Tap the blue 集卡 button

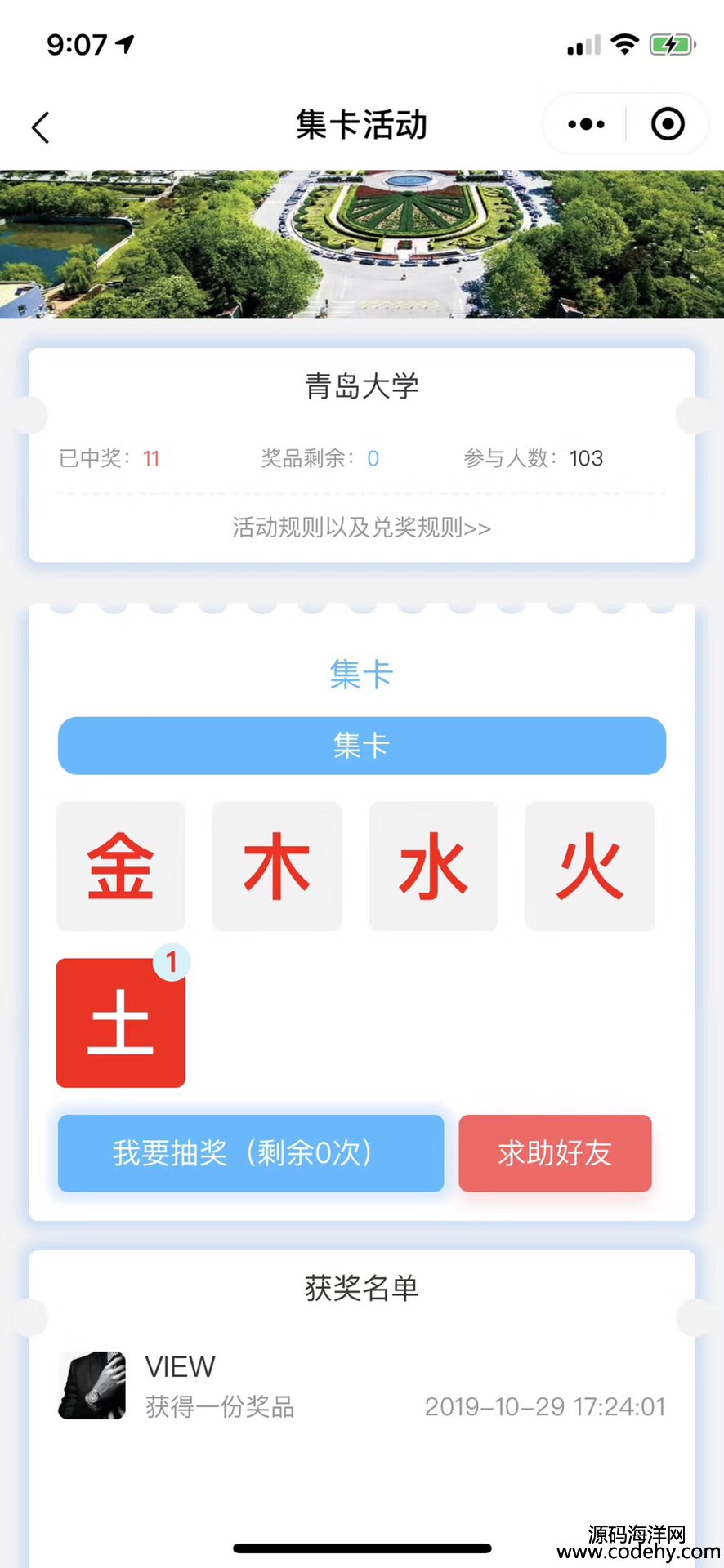tap(361, 746)
